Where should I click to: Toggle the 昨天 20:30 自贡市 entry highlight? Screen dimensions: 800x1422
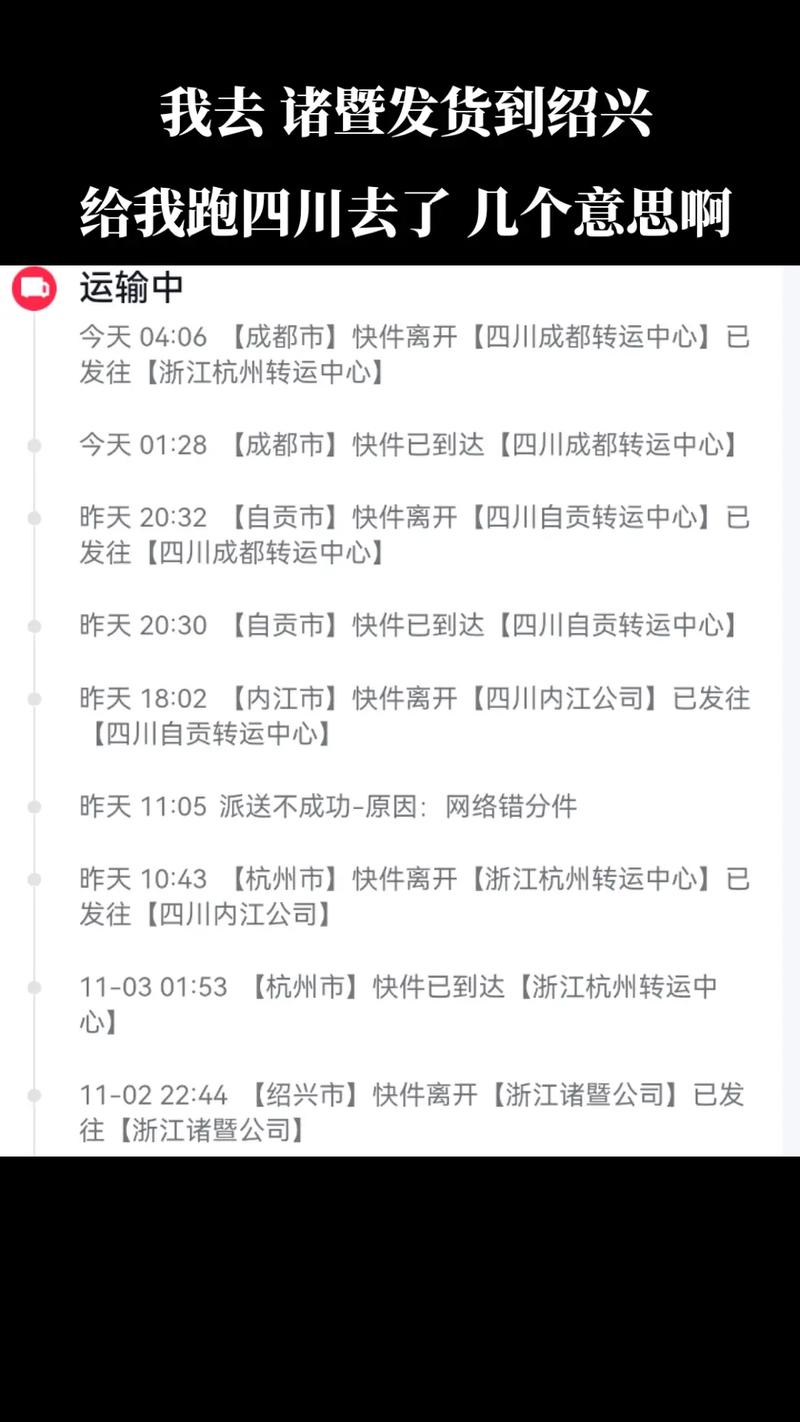click(x=400, y=625)
